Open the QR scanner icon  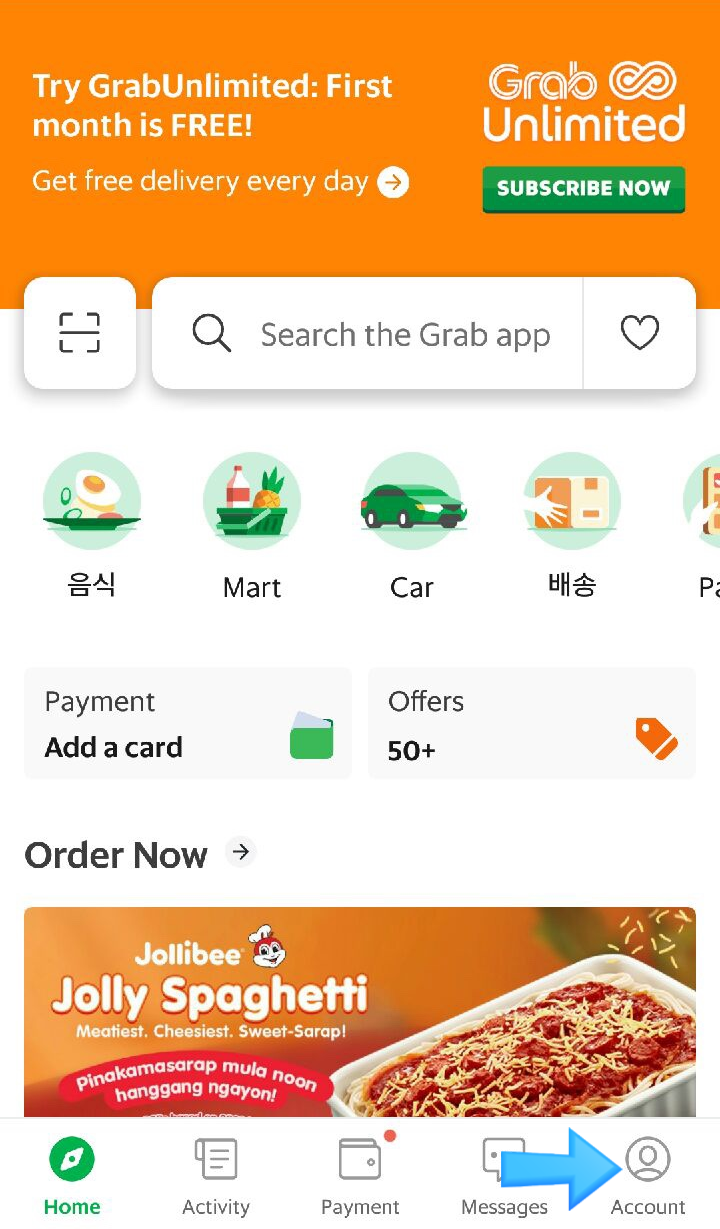(x=80, y=333)
